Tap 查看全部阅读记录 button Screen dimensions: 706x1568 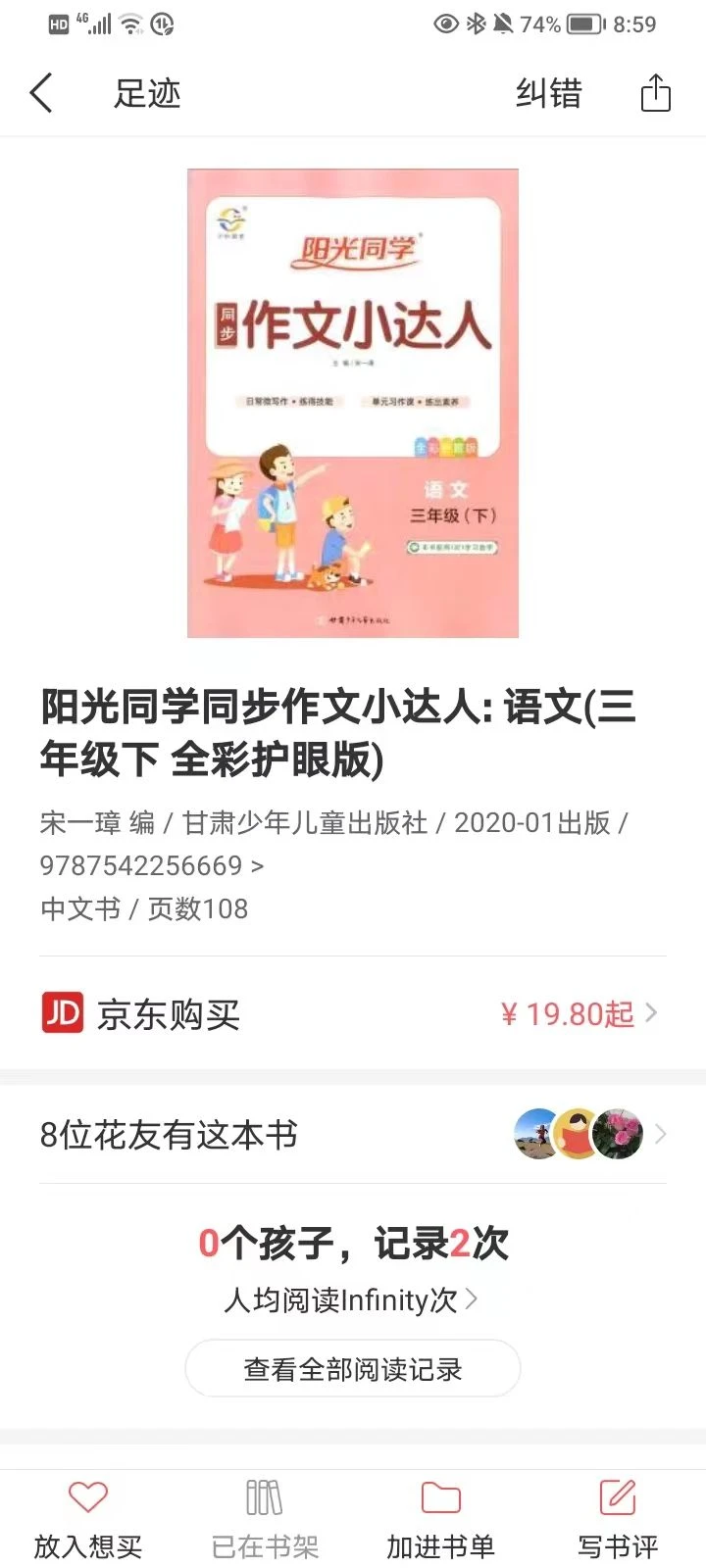[353, 1368]
